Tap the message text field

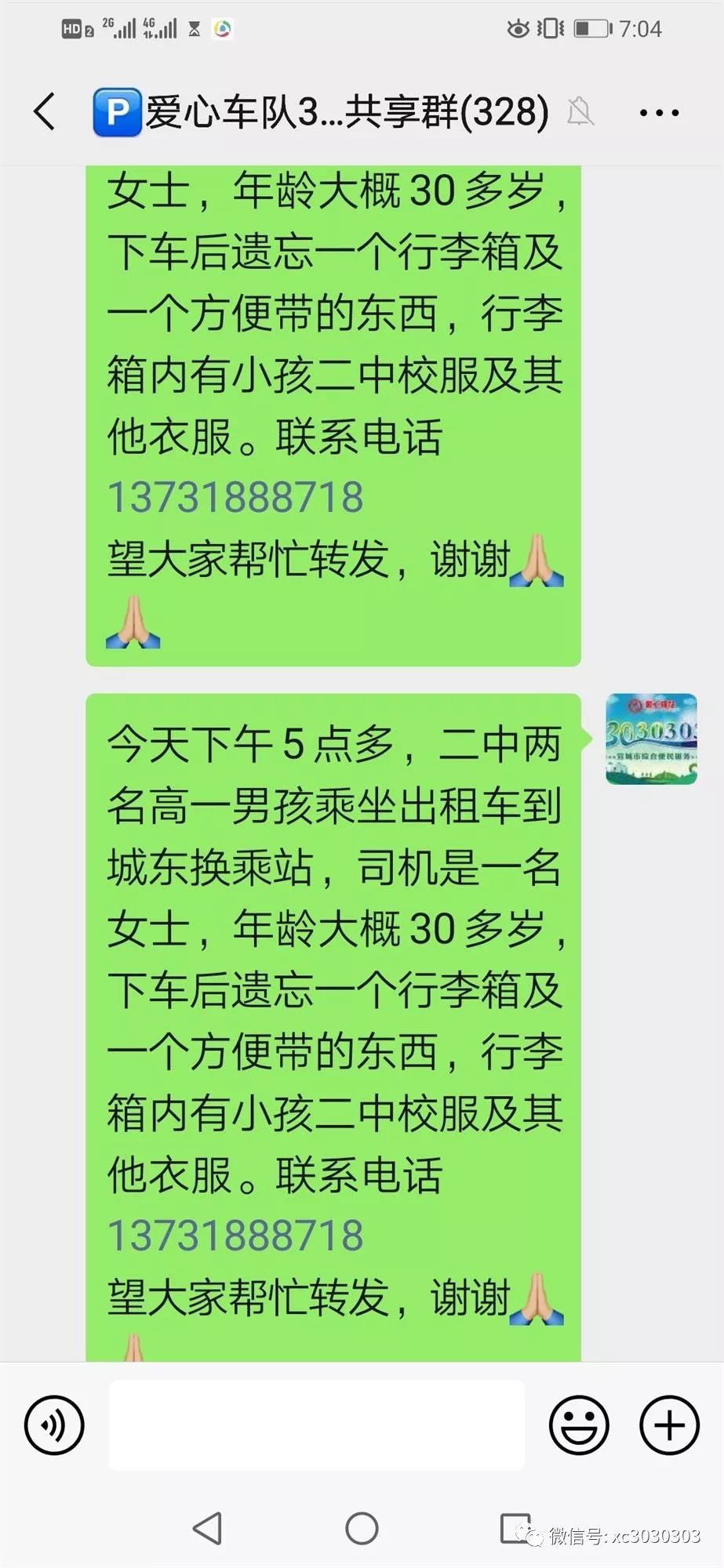[317, 1425]
